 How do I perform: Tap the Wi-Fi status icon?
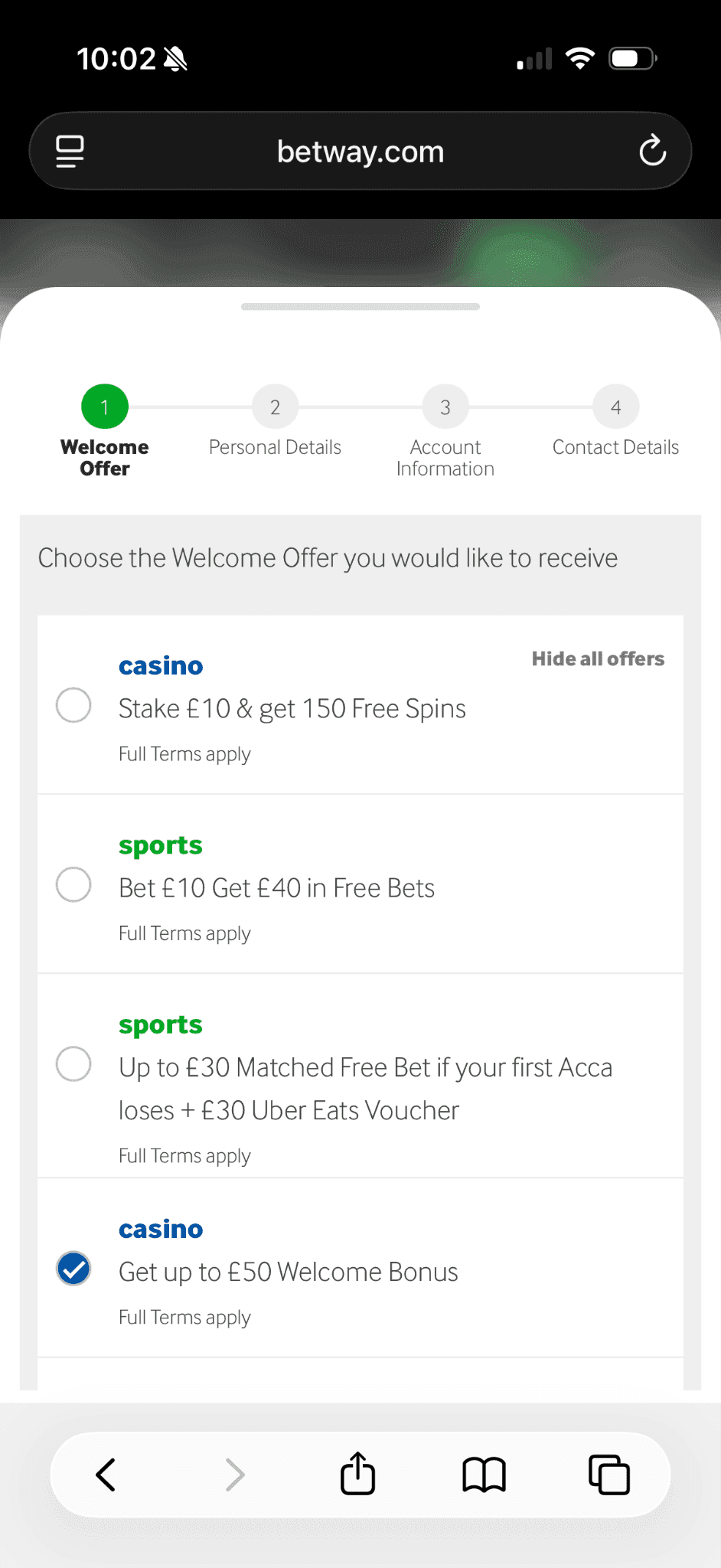[579, 57]
